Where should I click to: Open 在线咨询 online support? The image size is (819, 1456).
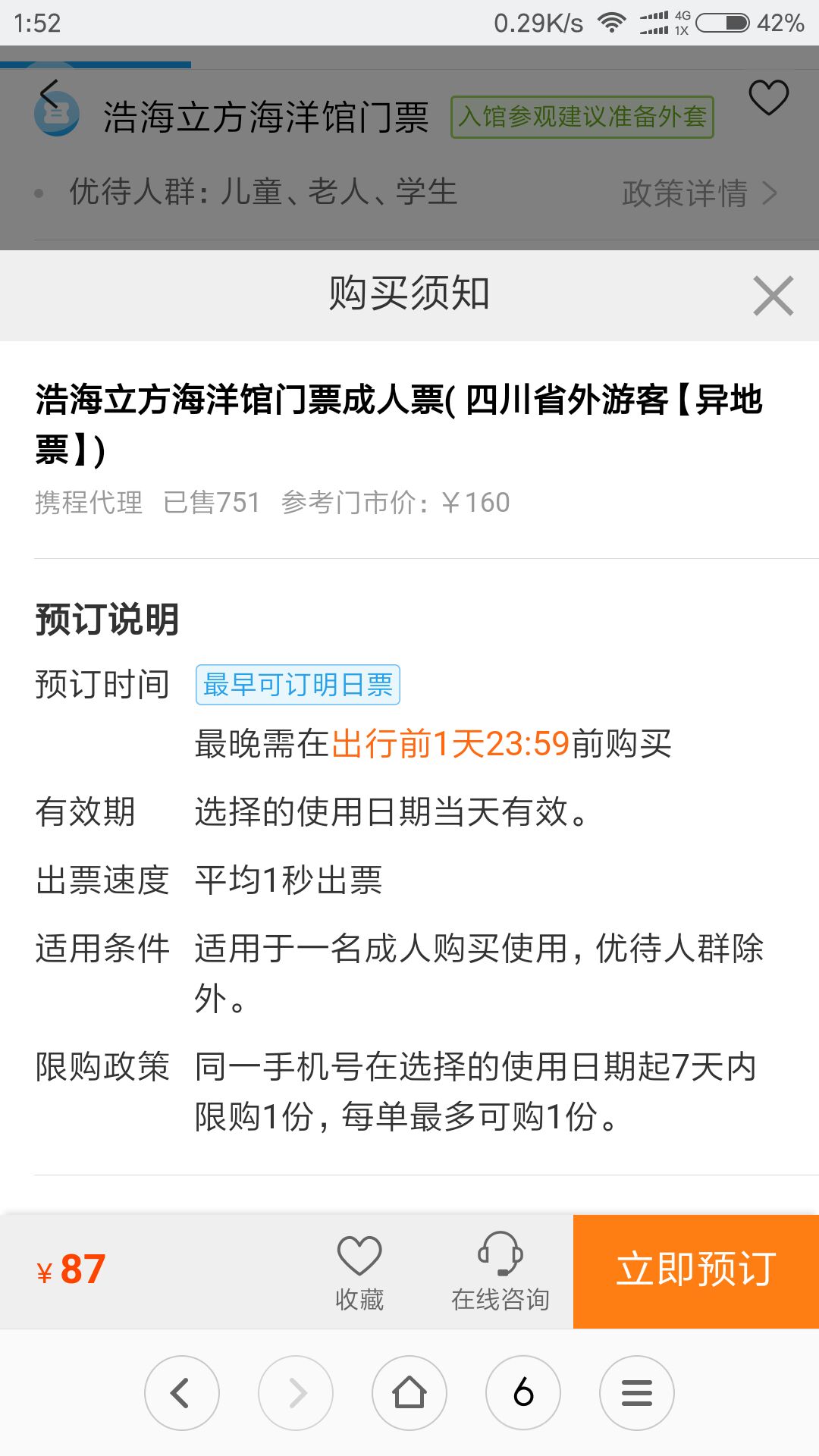500,1272
